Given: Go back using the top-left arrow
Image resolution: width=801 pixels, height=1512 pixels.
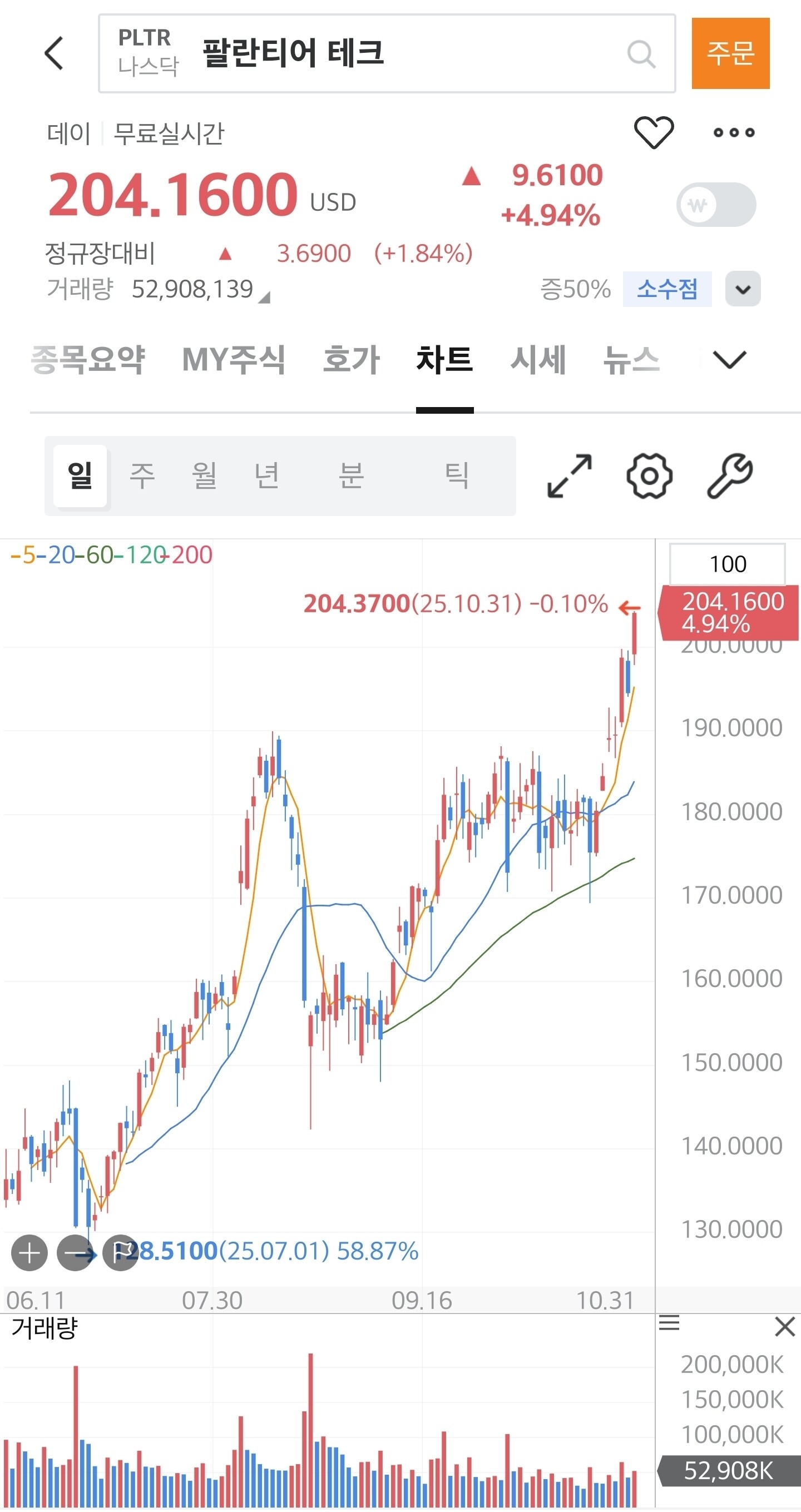Looking at the screenshot, I should [54, 53].
